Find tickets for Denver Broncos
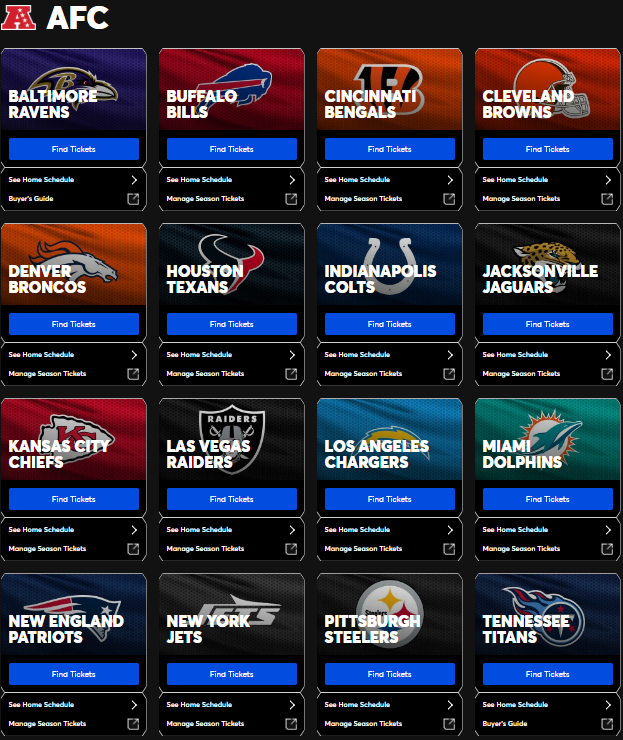Viewport: 623px width, 740px height. [x=74, y=324]
